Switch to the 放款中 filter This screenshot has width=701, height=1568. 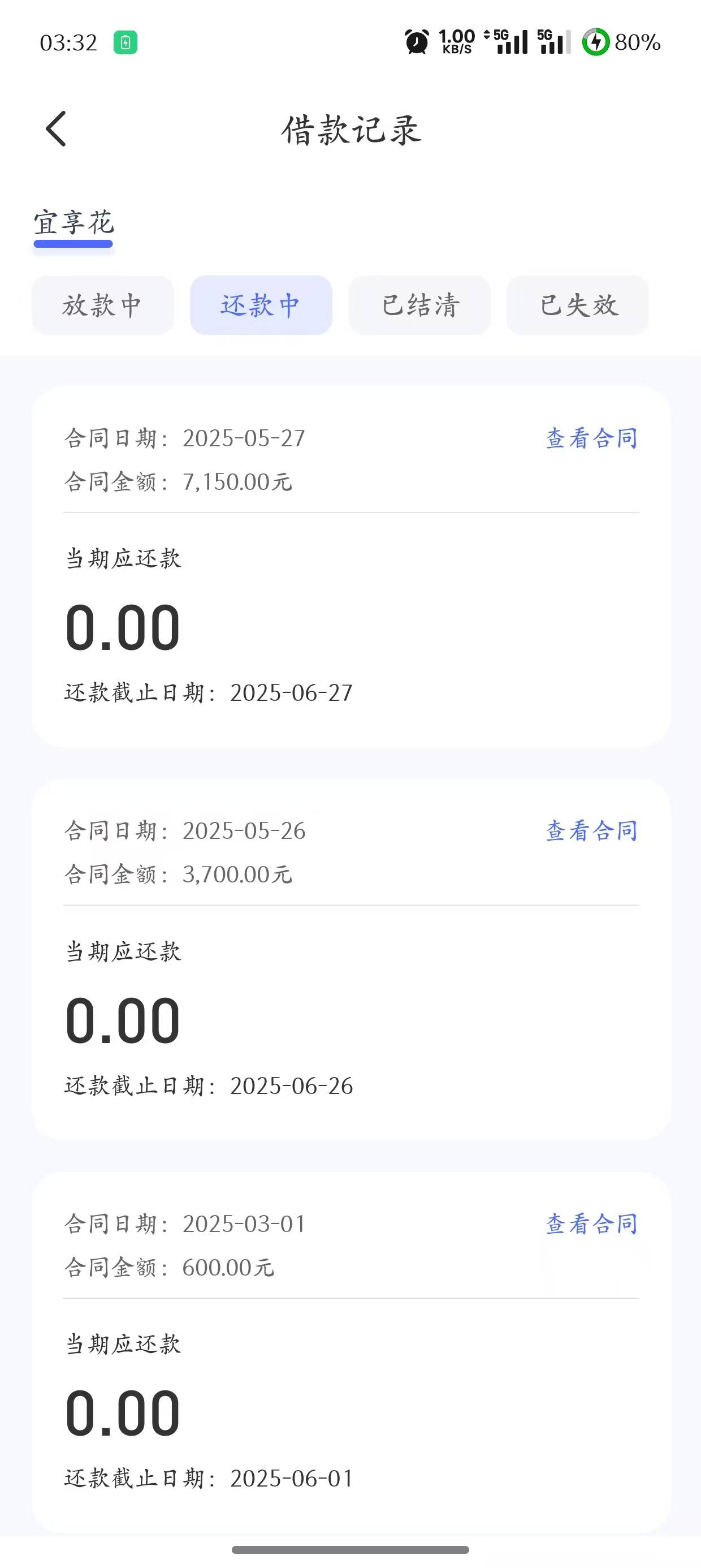pyautogui.click(x=103, y=305)
